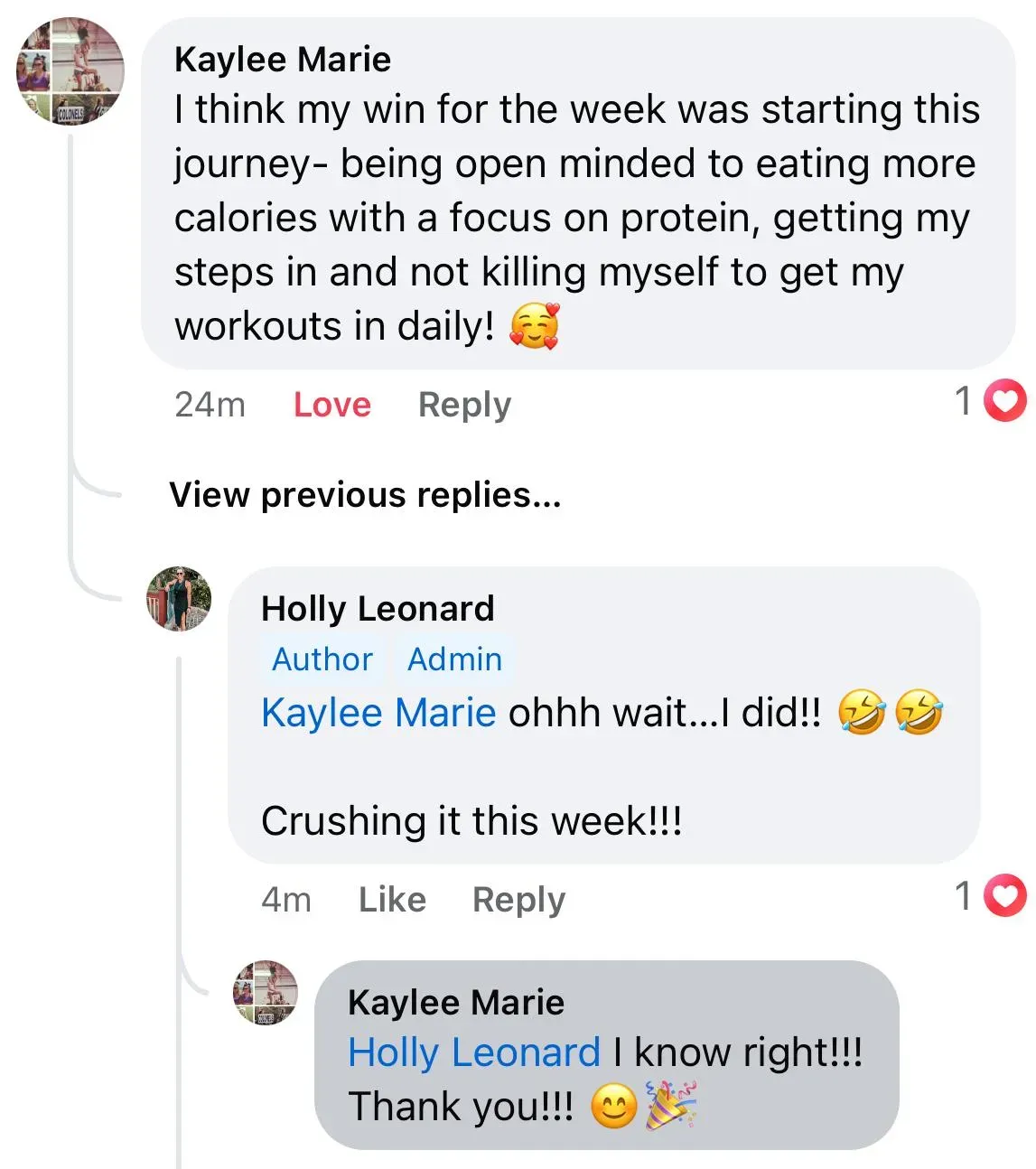Tap Love on Kaylee Marie's top comment
1036x1169 pixels.
click(x=331, y=405)
